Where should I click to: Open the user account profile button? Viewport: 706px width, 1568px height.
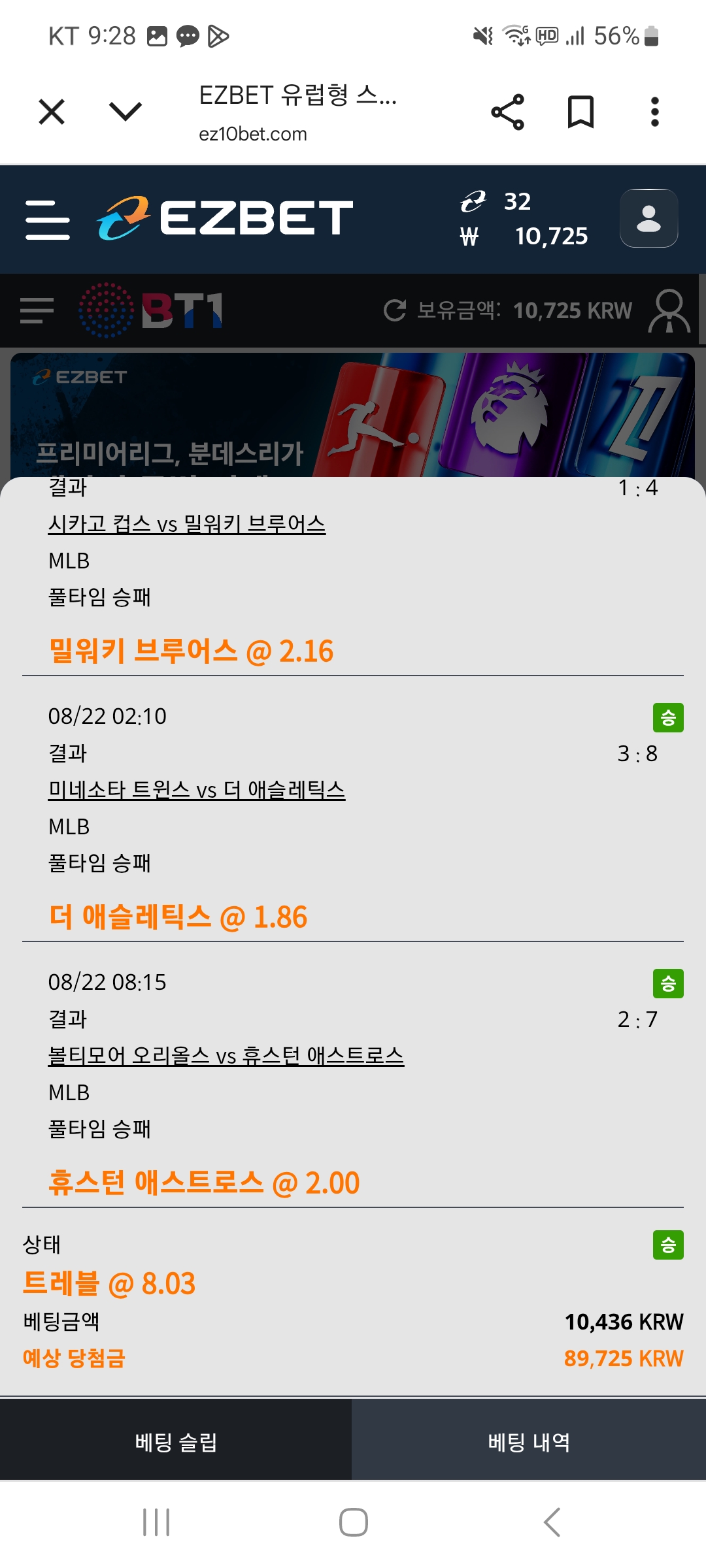tap(648, 218)
